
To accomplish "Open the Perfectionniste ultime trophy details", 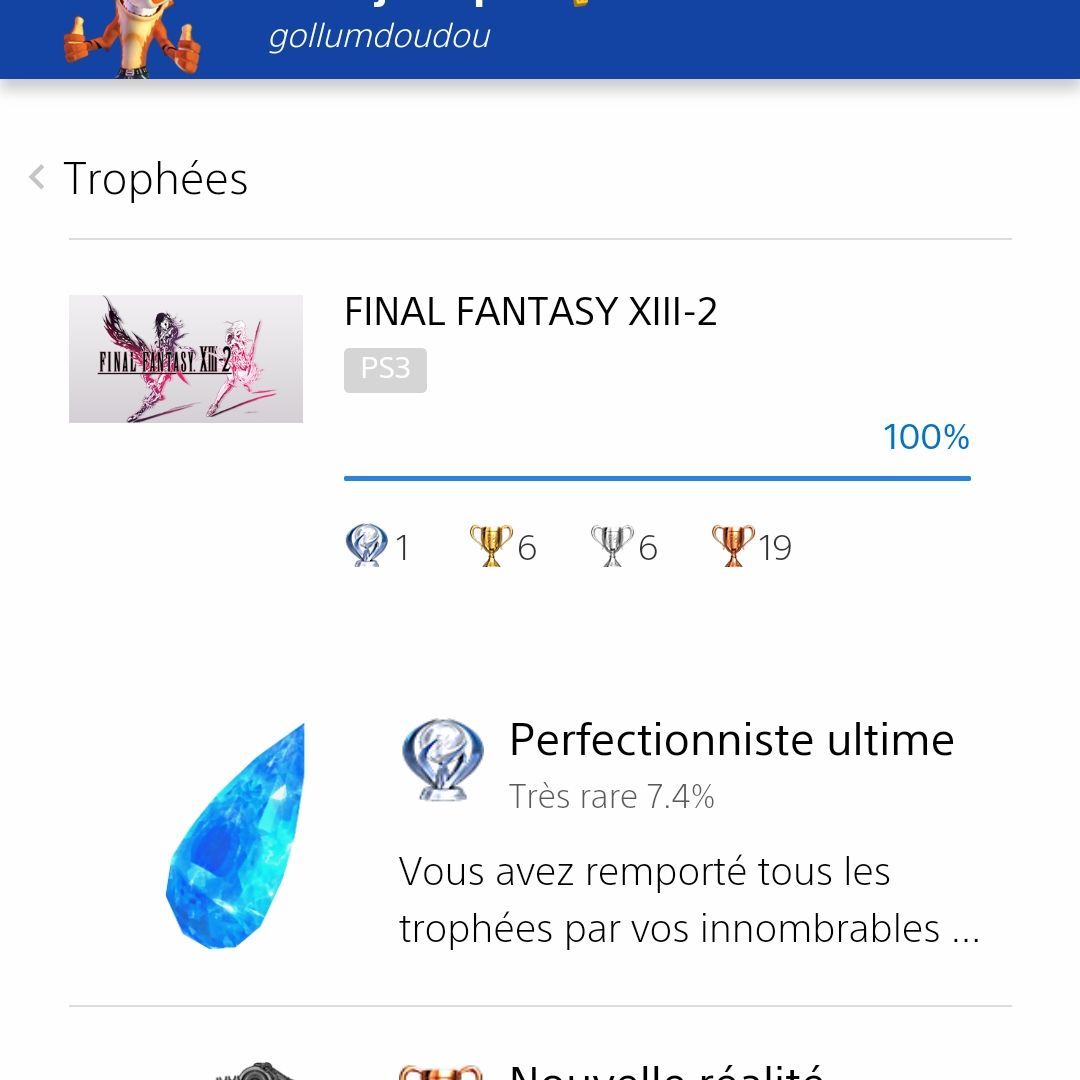I will click(x=730, y=741).
